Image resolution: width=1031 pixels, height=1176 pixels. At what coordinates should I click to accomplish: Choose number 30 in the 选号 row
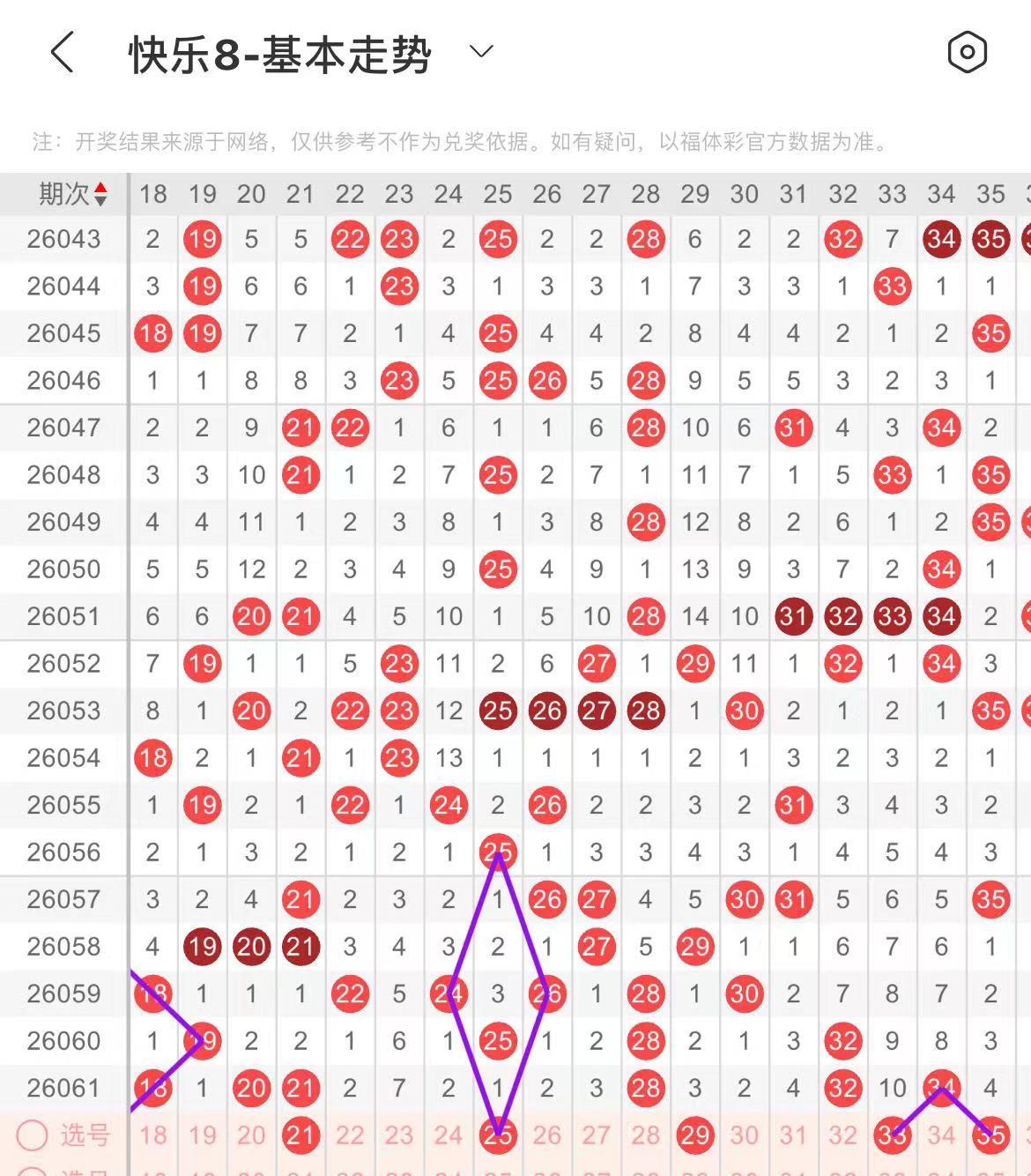[745, 1135]
